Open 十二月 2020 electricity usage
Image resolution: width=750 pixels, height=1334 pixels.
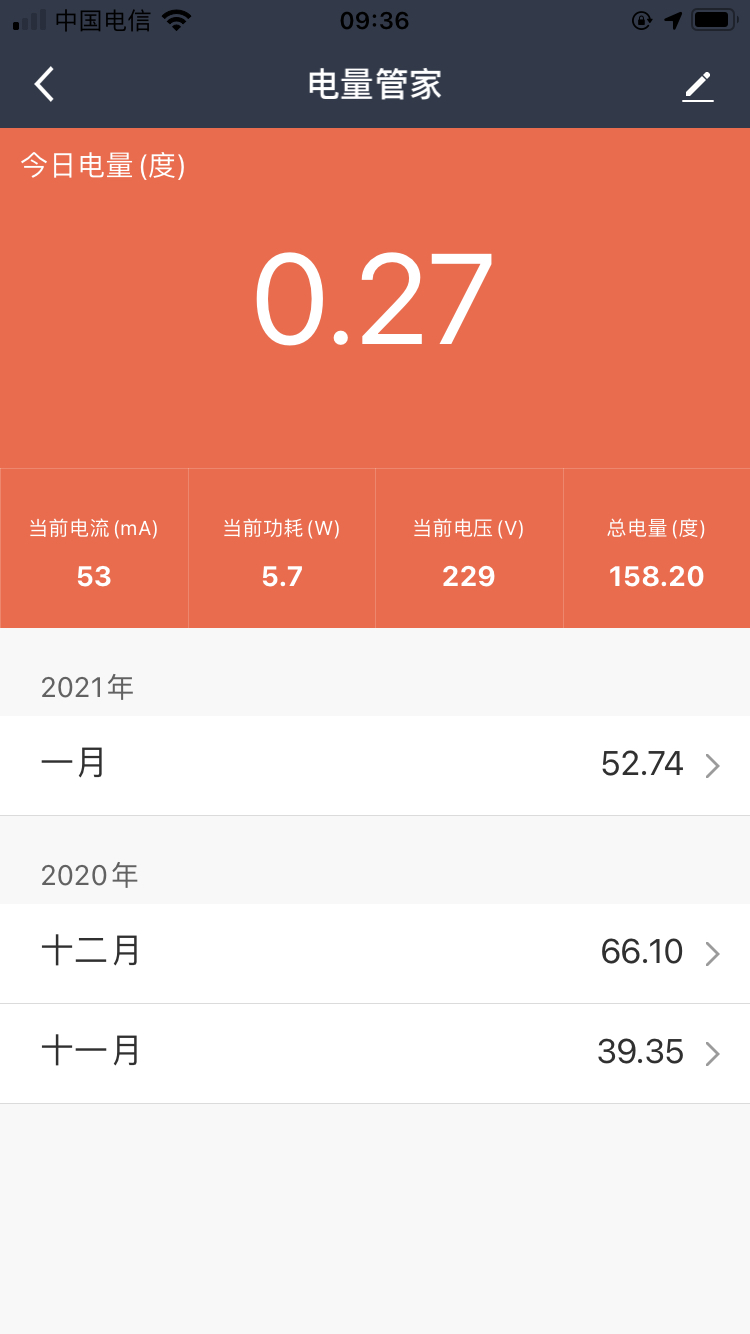(x=375, y=953)
